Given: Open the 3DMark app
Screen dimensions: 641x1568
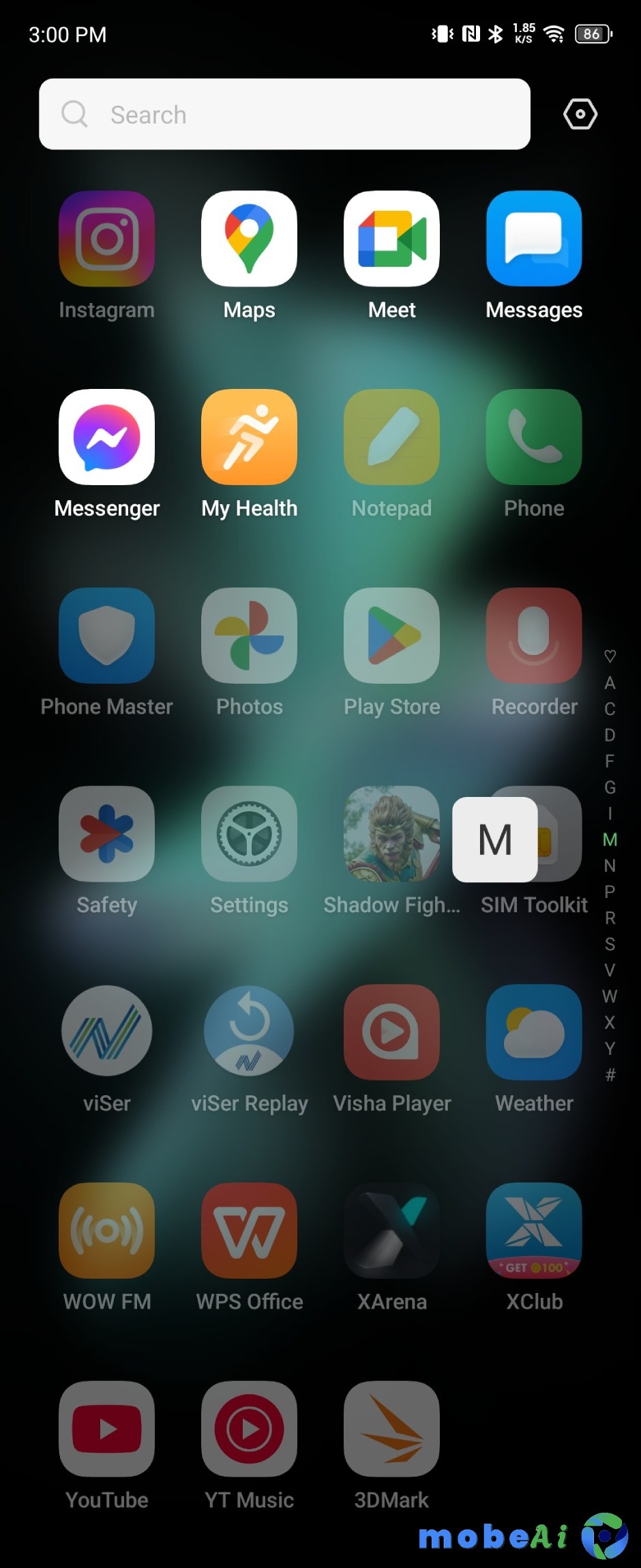Looking at the screenshot, I should coord(391,1429).
